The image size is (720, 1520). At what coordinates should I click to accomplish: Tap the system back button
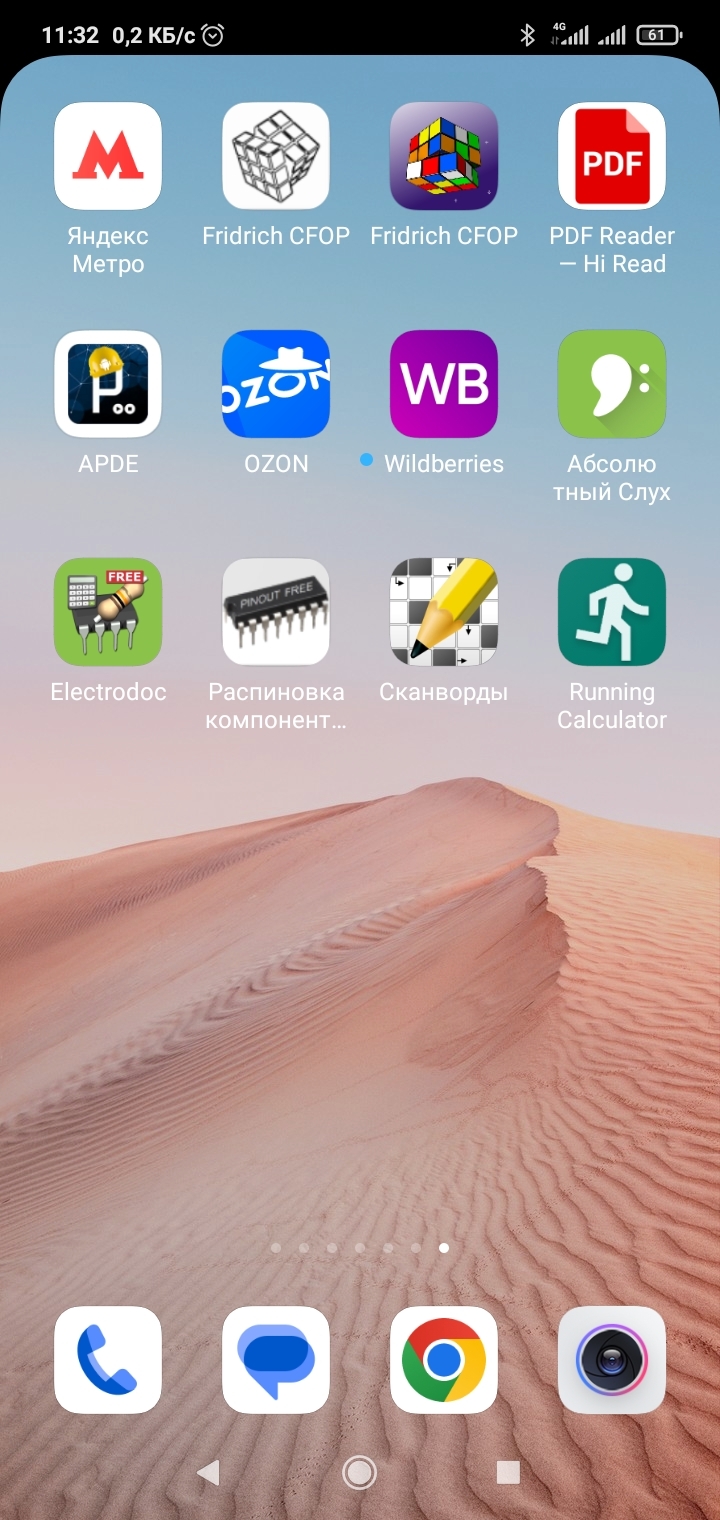pos(208,1472)
